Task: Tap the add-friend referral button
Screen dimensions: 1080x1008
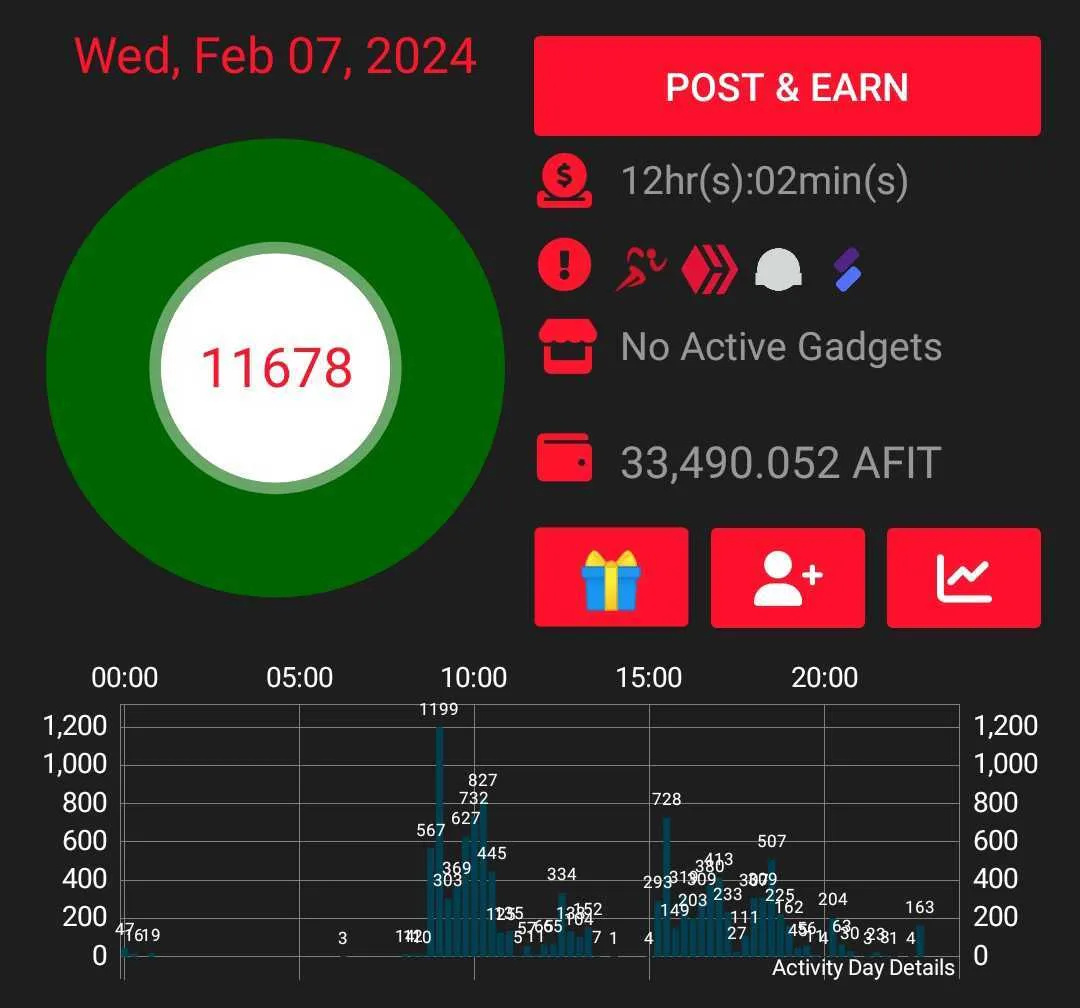Action: 787,578
